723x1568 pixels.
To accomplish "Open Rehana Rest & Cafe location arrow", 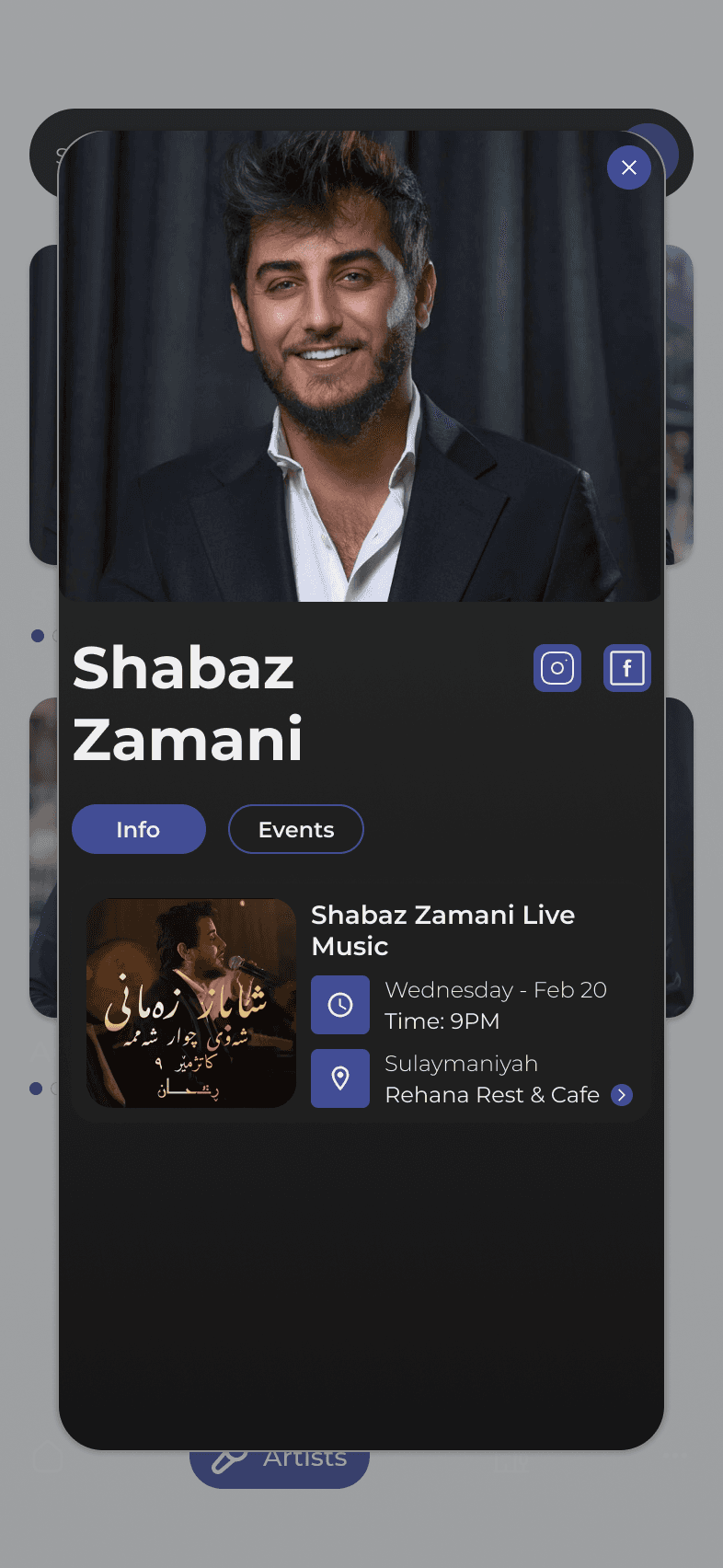I will 622,1095.
